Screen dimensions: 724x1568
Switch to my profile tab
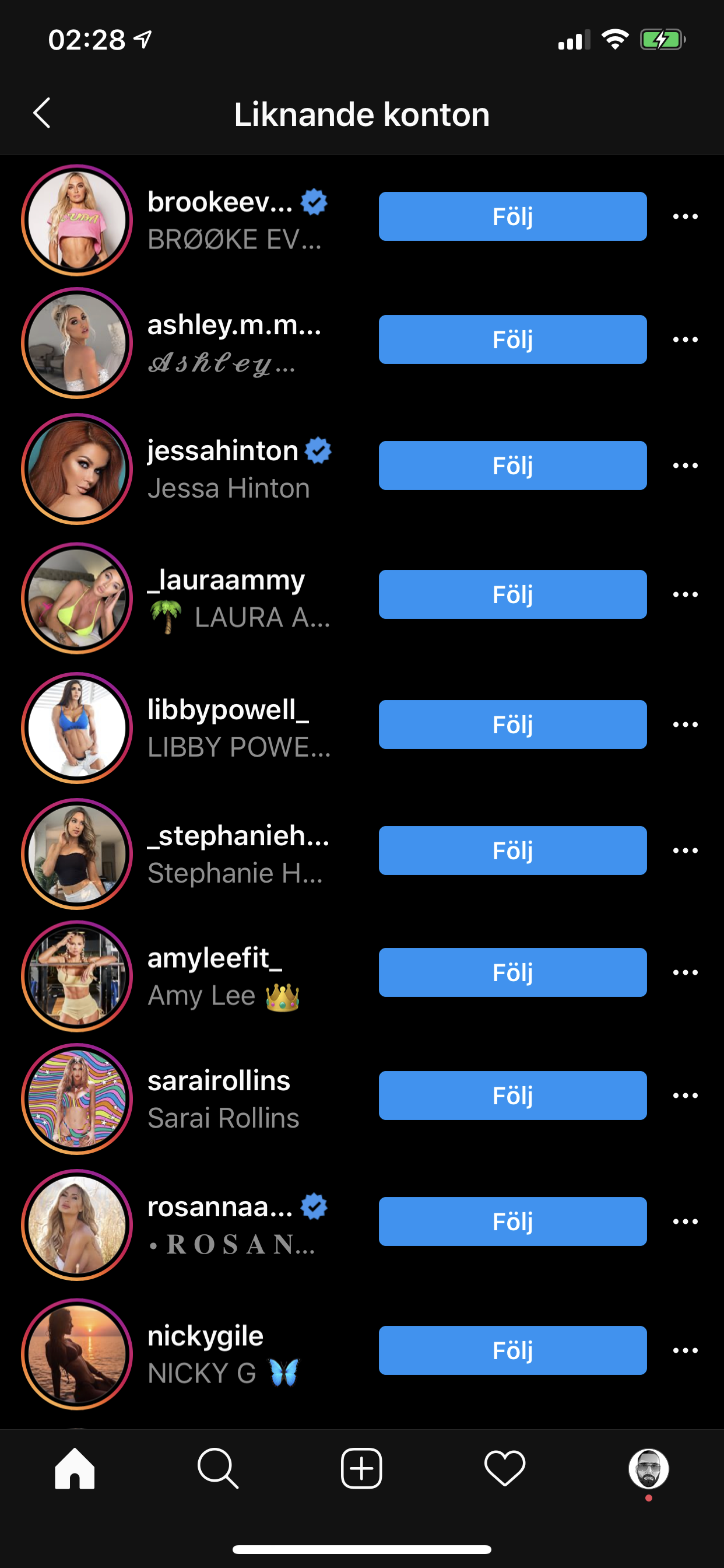649,1468
